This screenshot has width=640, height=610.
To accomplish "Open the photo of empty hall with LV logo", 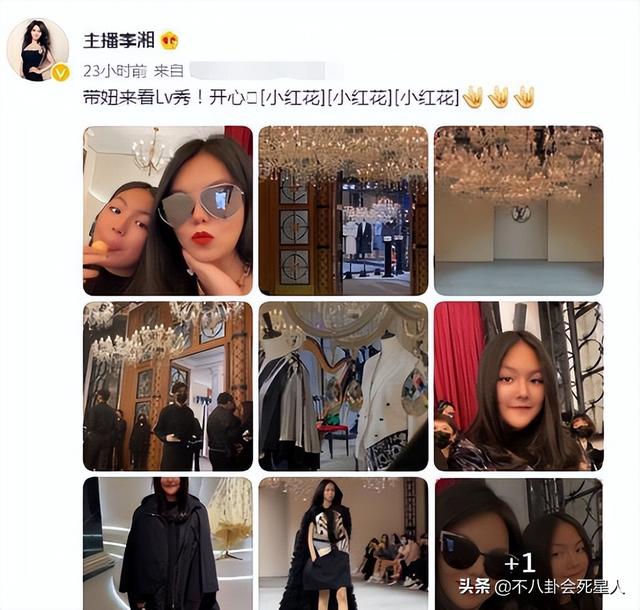I will [x=518, y=211].
